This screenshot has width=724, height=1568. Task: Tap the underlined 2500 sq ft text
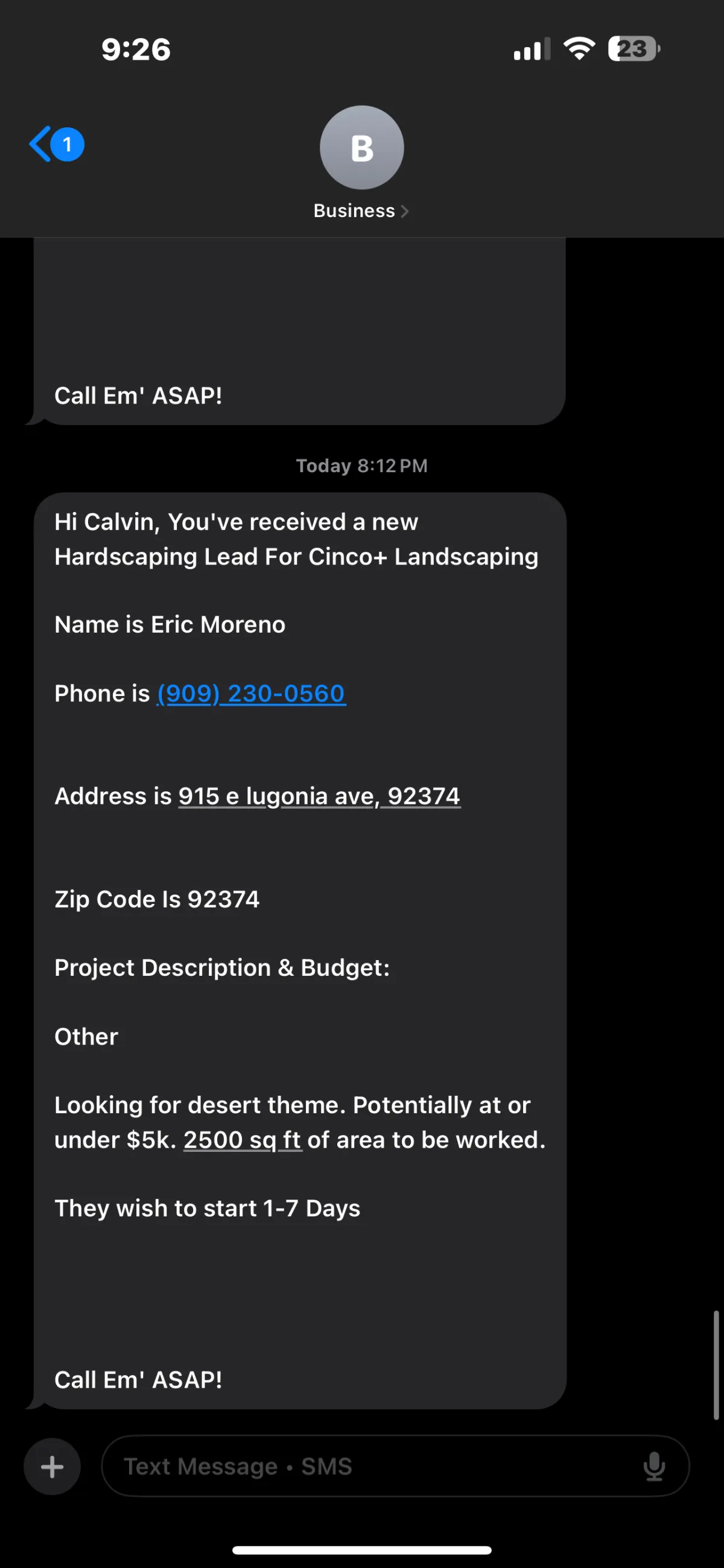pyautogui.click(x=243, y=1140)
